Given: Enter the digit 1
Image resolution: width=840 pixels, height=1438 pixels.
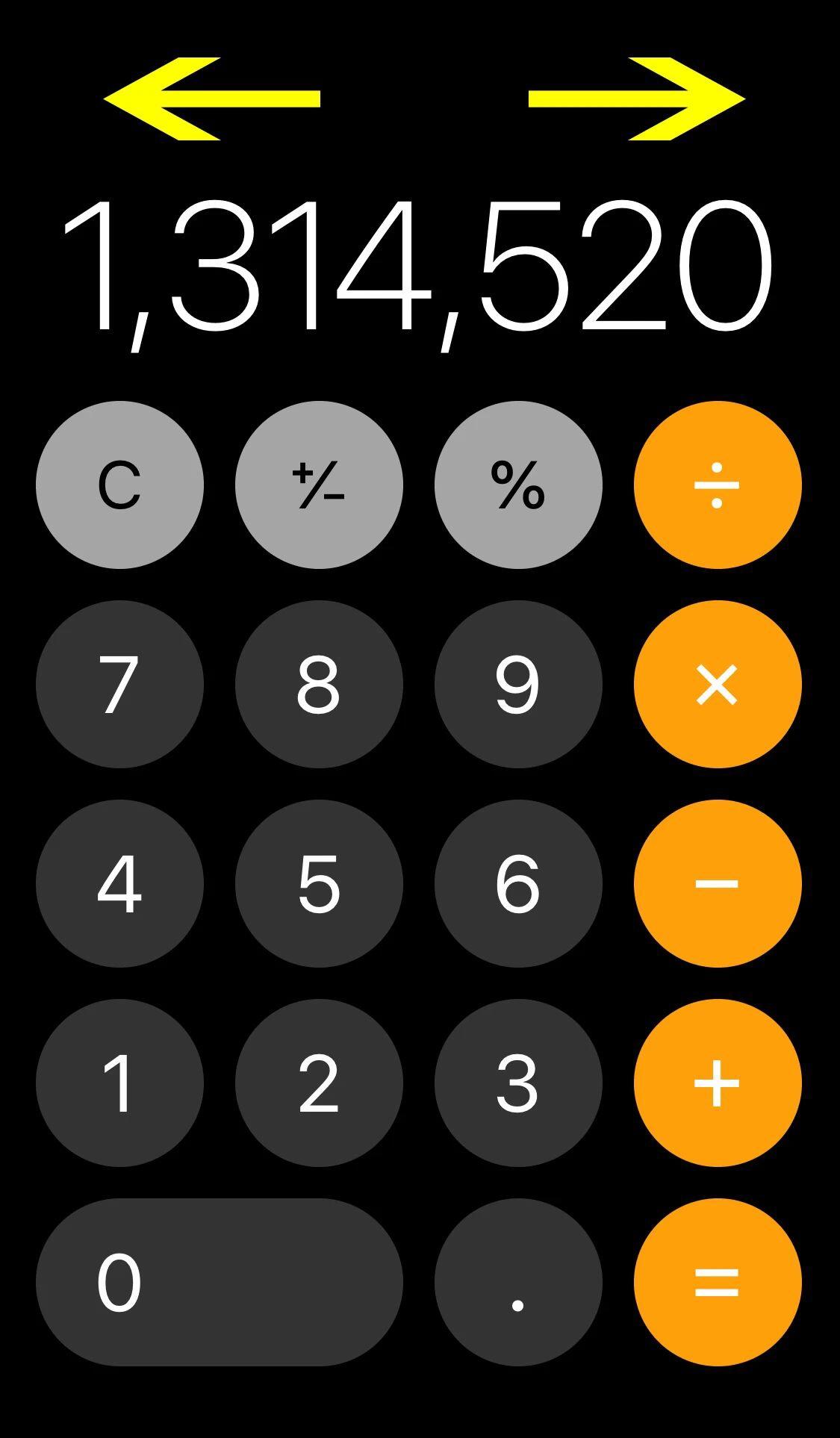Looking at the screenshot, I should click(x=119, y=1083).
